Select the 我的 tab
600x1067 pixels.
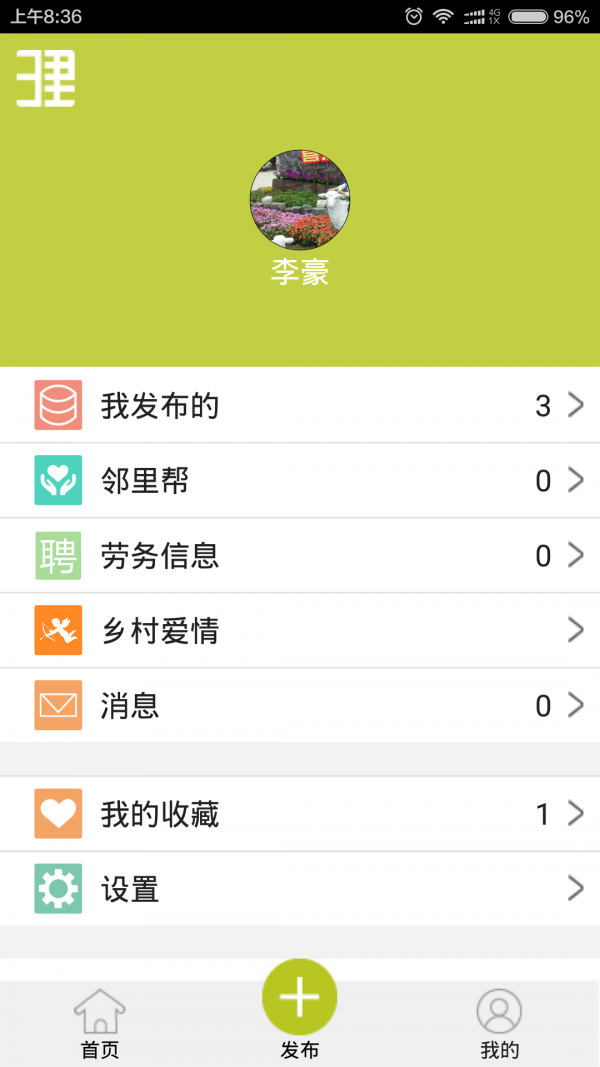[499, 1024]
